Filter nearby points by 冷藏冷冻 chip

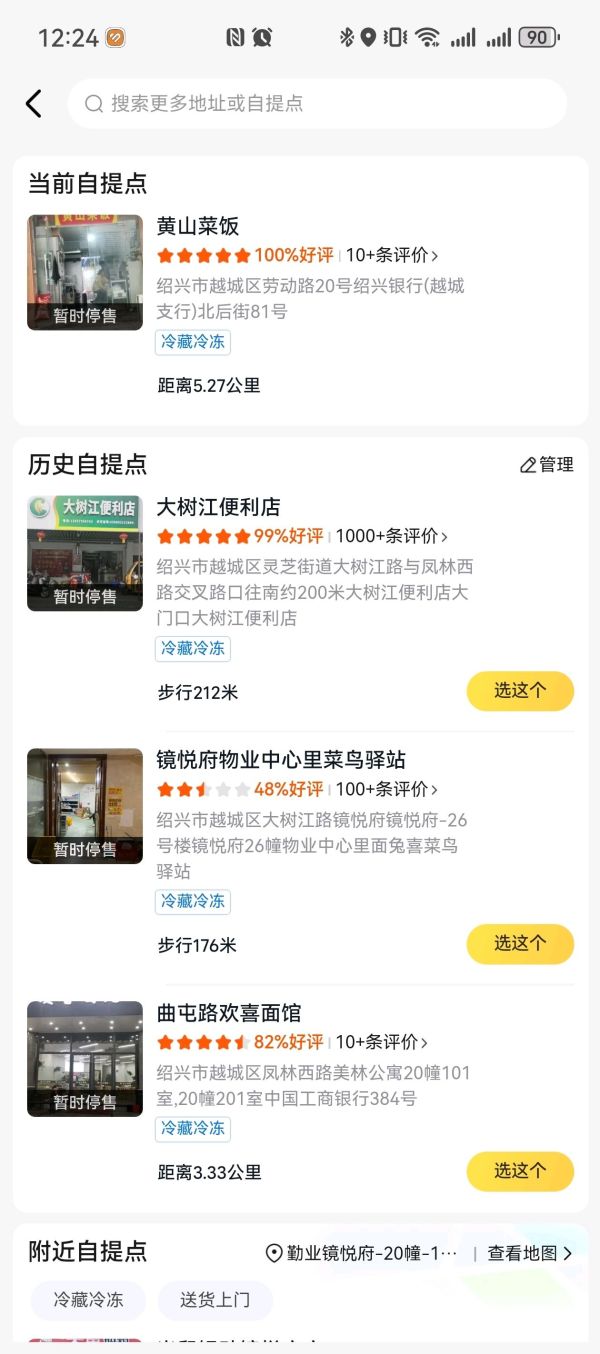tap(88, 1301)
